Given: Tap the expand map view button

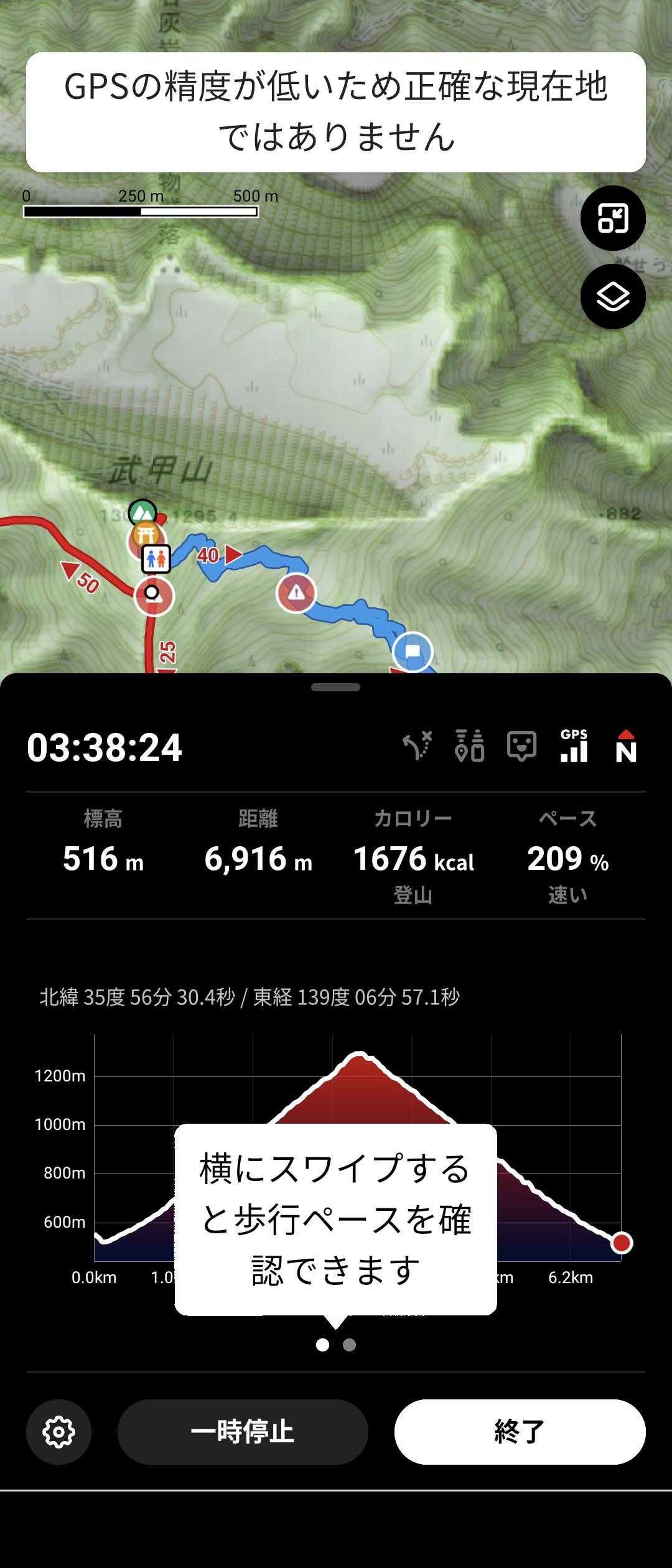Looking at the screenshot, I should click(613, 218).
